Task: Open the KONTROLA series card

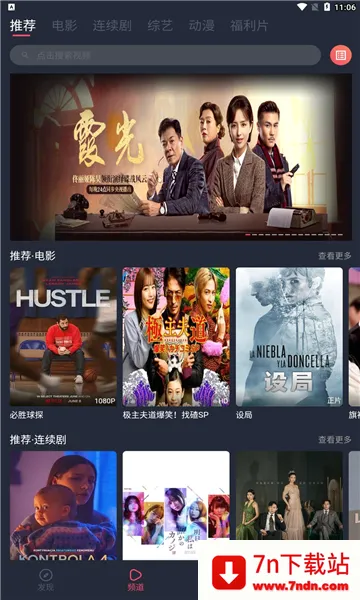Action: point(63,505)
